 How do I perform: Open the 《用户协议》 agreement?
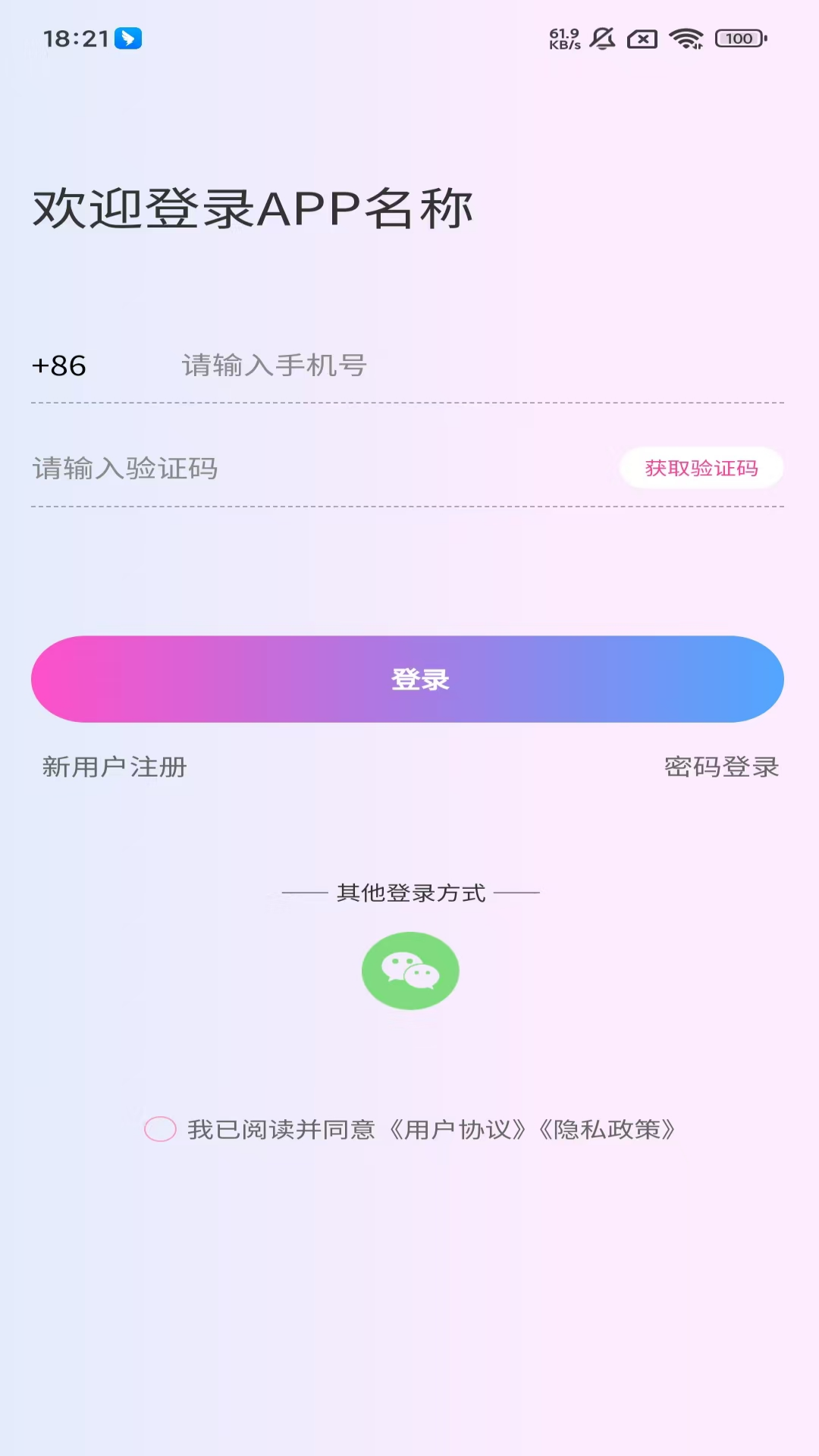(x=458, y=1128)
